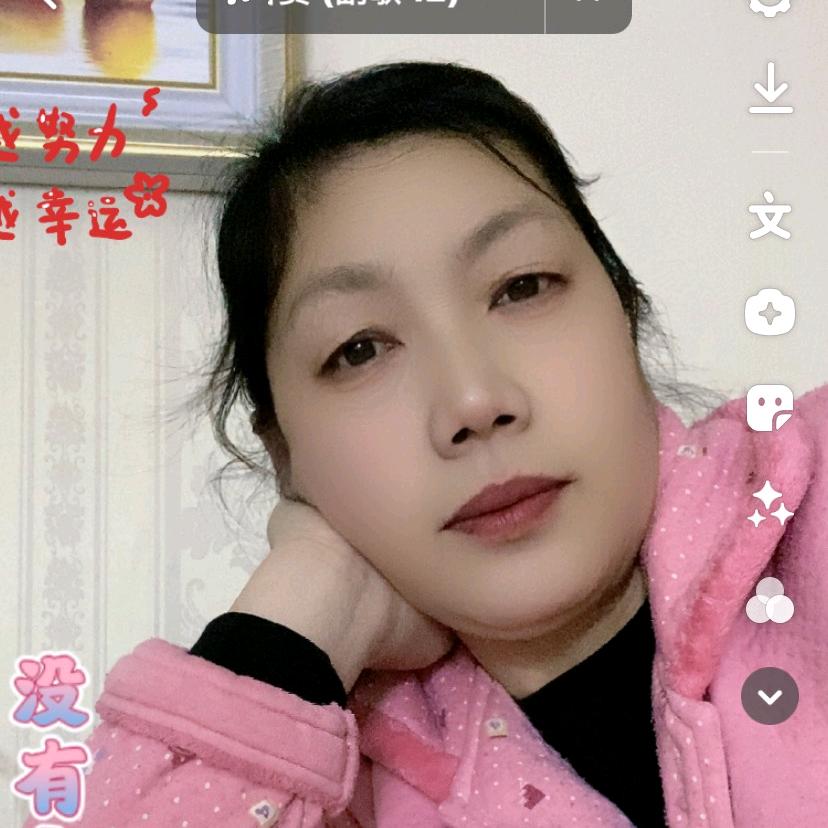Add text using the 文 icon
This screenshot has width=828, height=828.
click(770, 216)
